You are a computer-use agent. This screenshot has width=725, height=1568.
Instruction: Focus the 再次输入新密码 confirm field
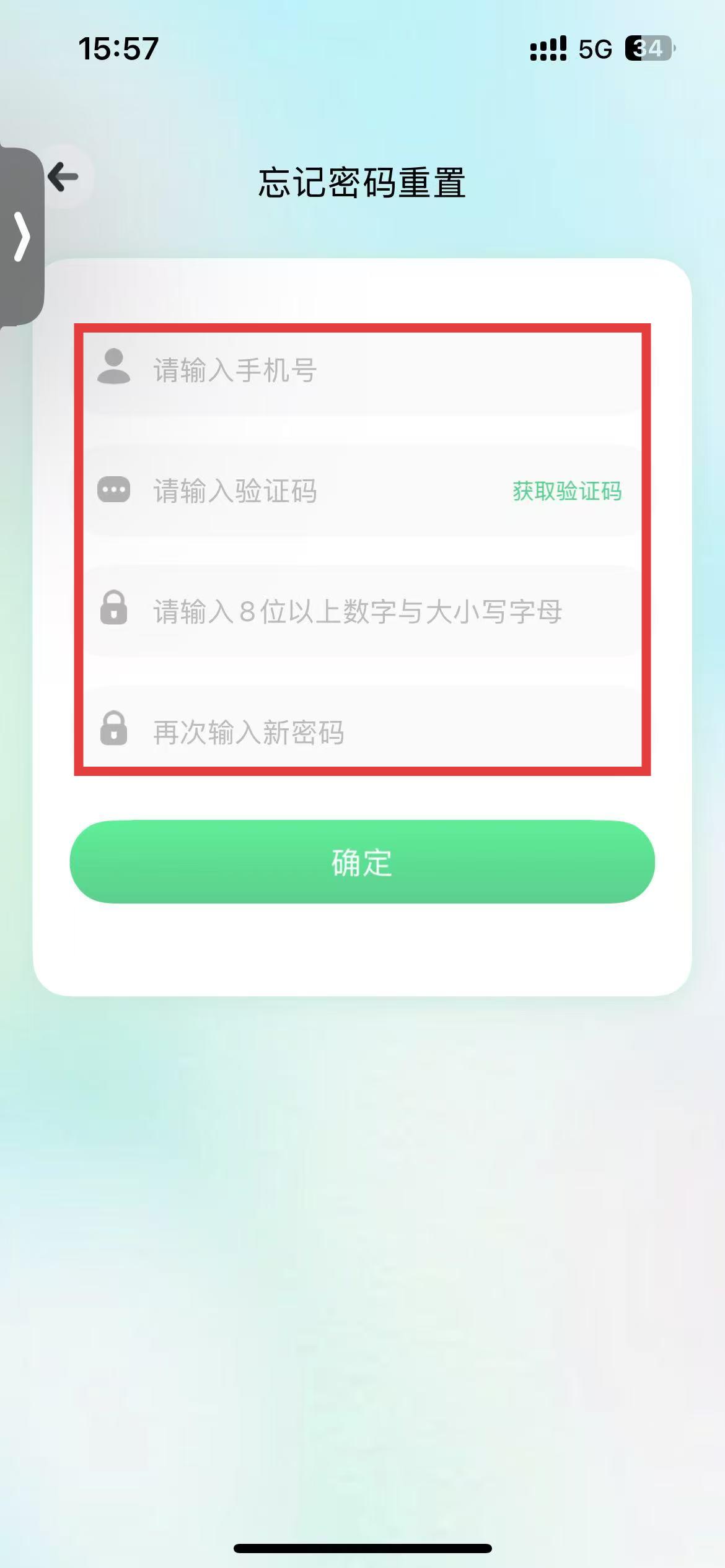pyautogui.click(x=384, y=732)
